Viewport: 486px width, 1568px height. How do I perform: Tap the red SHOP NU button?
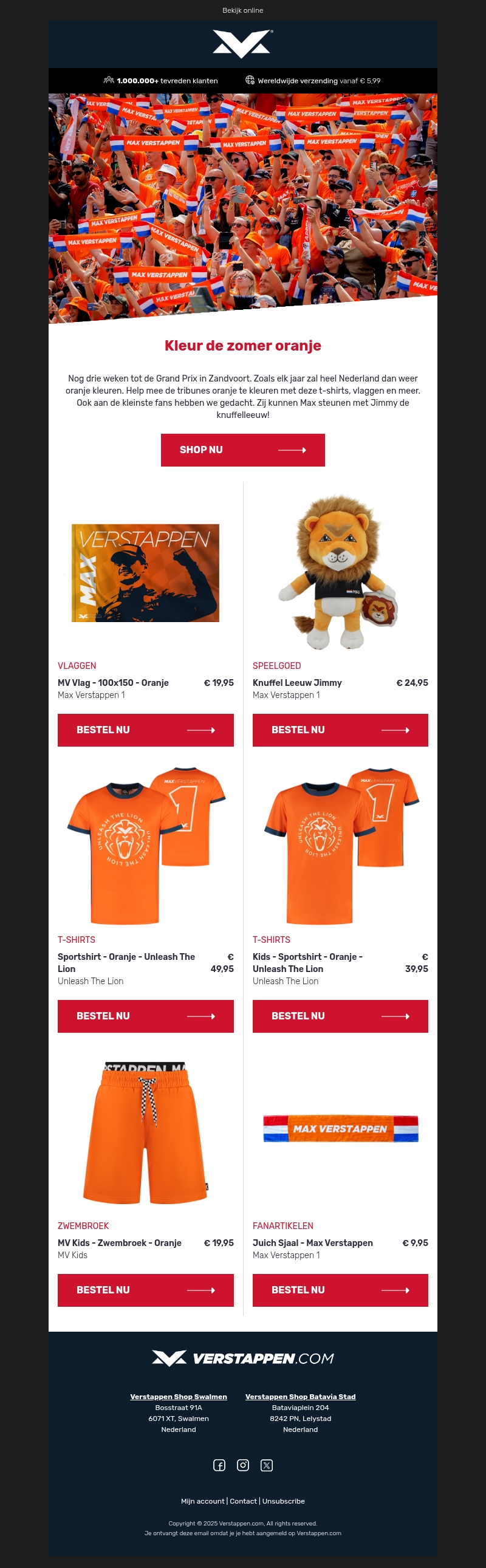point(242,450)
